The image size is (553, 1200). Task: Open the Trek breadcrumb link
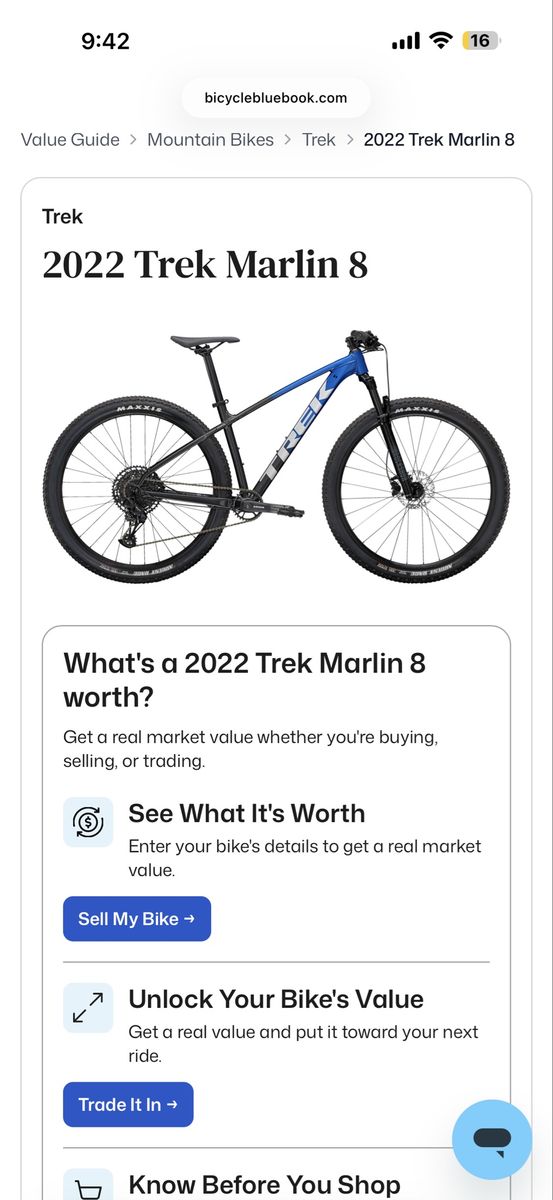[319, 140]
